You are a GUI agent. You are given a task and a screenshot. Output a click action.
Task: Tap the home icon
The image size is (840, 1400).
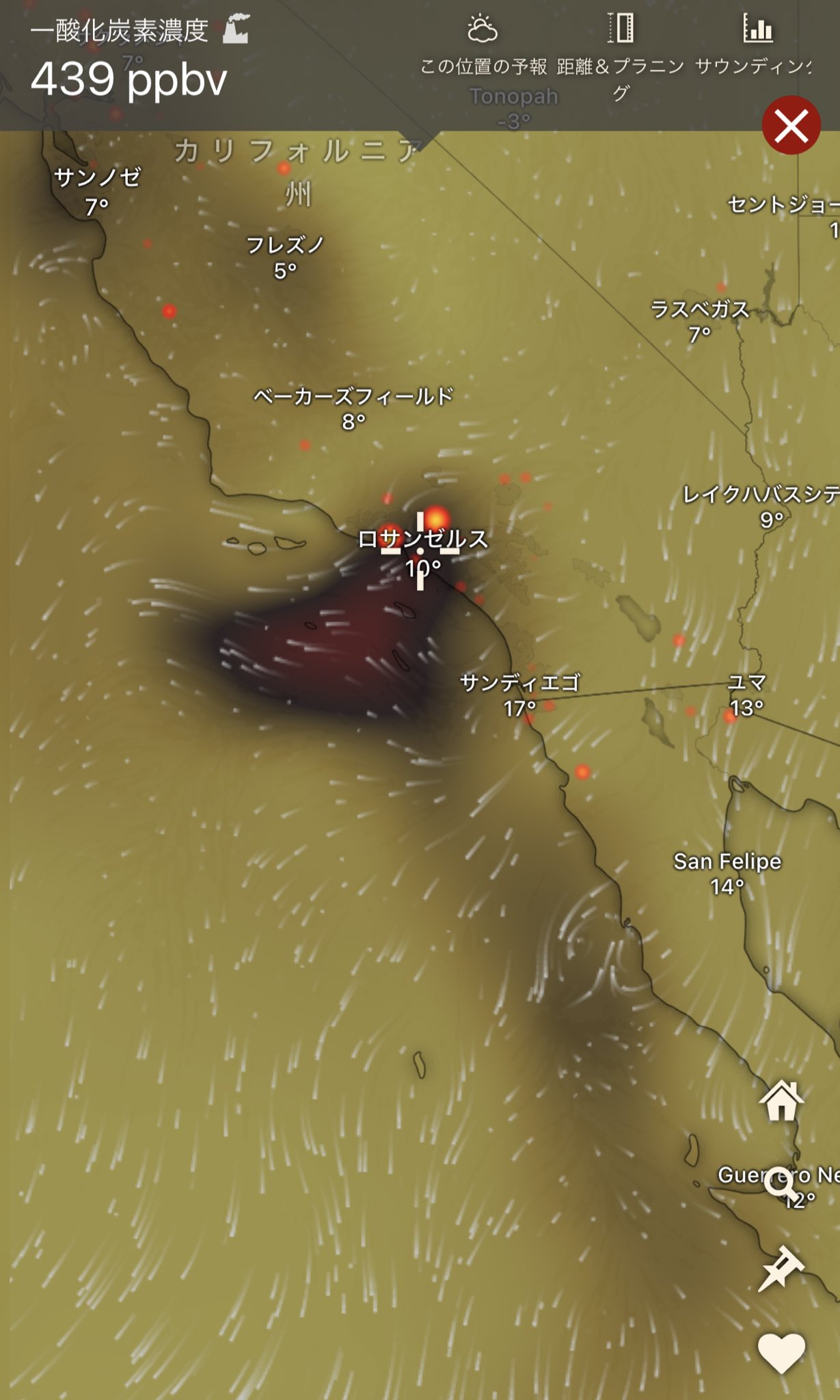coord(781,1101)
